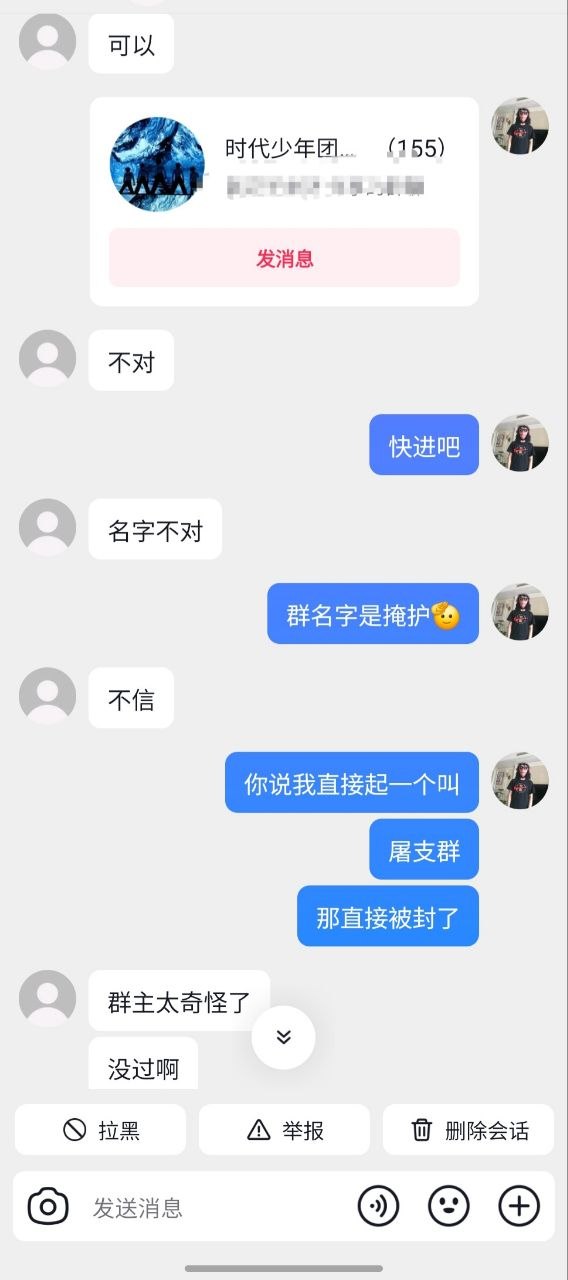
Task: Open own avatar beside 快进吧 message
Action: click(520, 443)
